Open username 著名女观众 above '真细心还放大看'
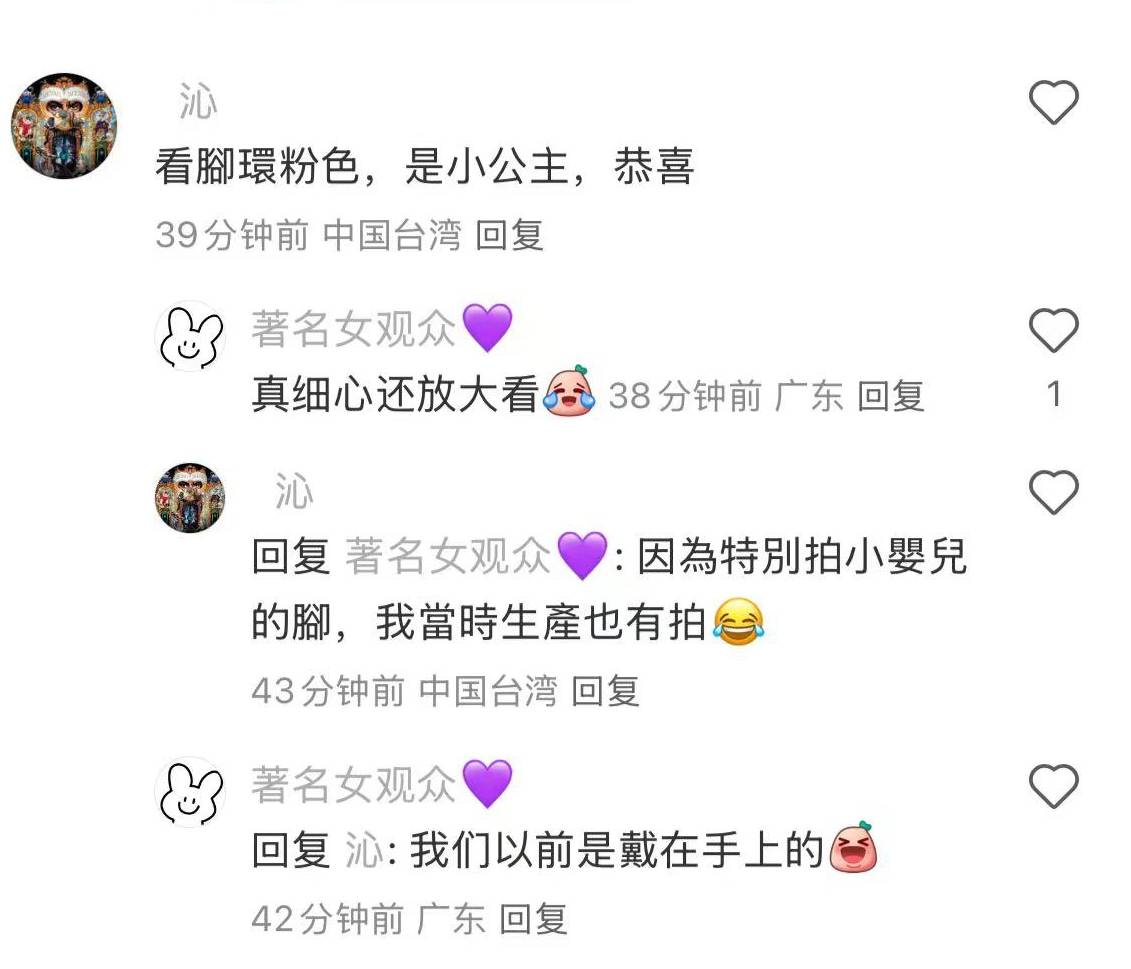The image size is (1131, 969). pos(353,329)
